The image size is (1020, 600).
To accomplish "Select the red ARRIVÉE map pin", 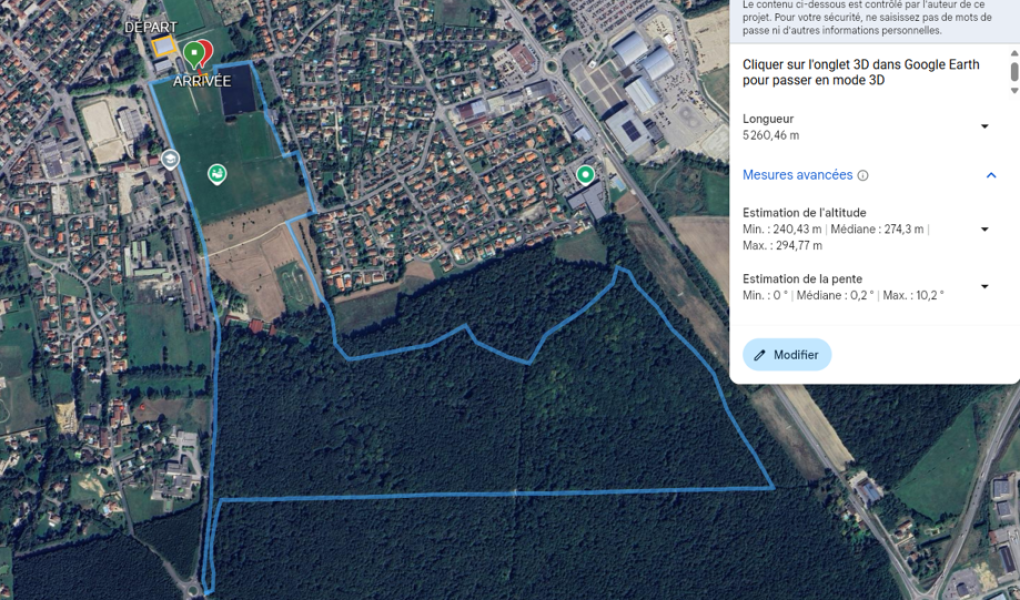I will tap(205, 51).
